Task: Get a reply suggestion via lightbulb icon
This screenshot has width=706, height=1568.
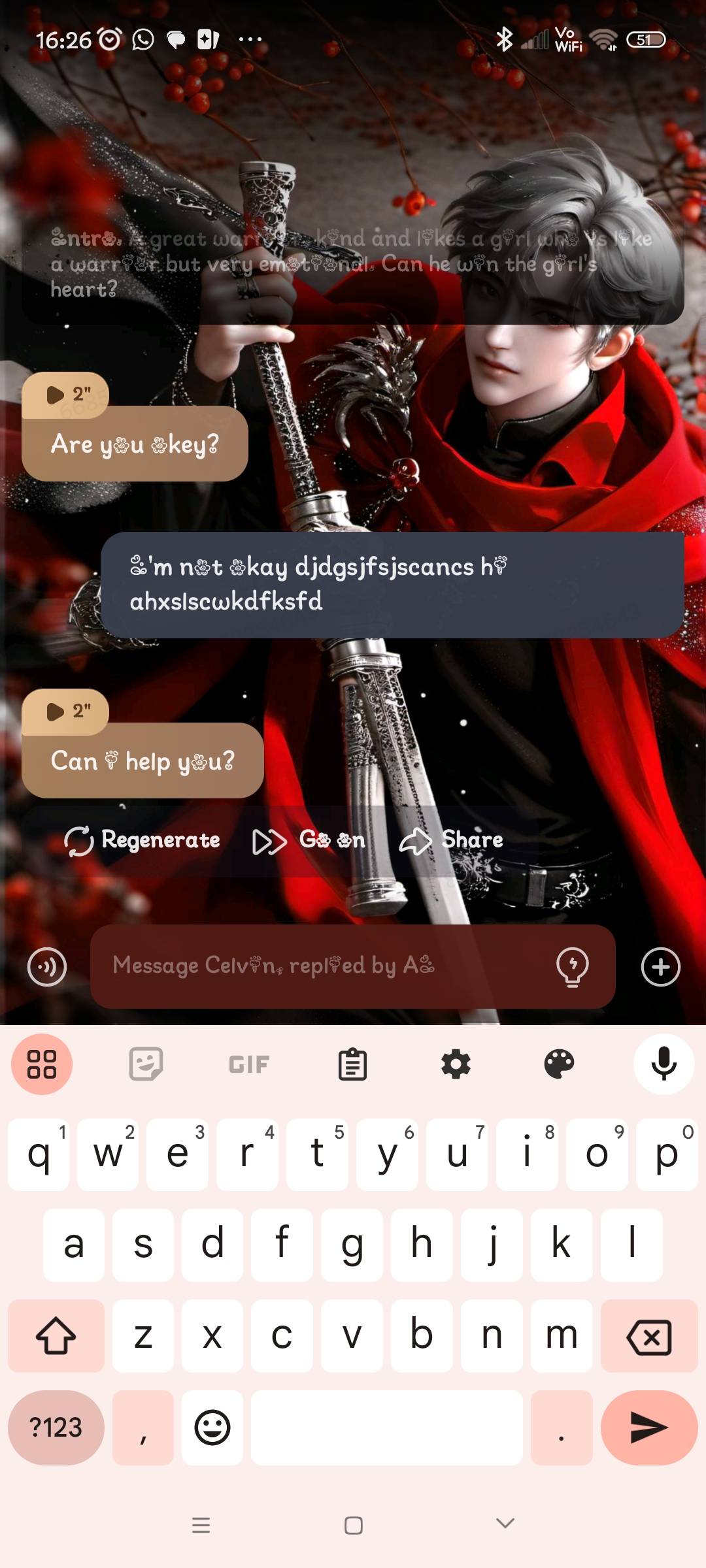Action: point(572,967)
